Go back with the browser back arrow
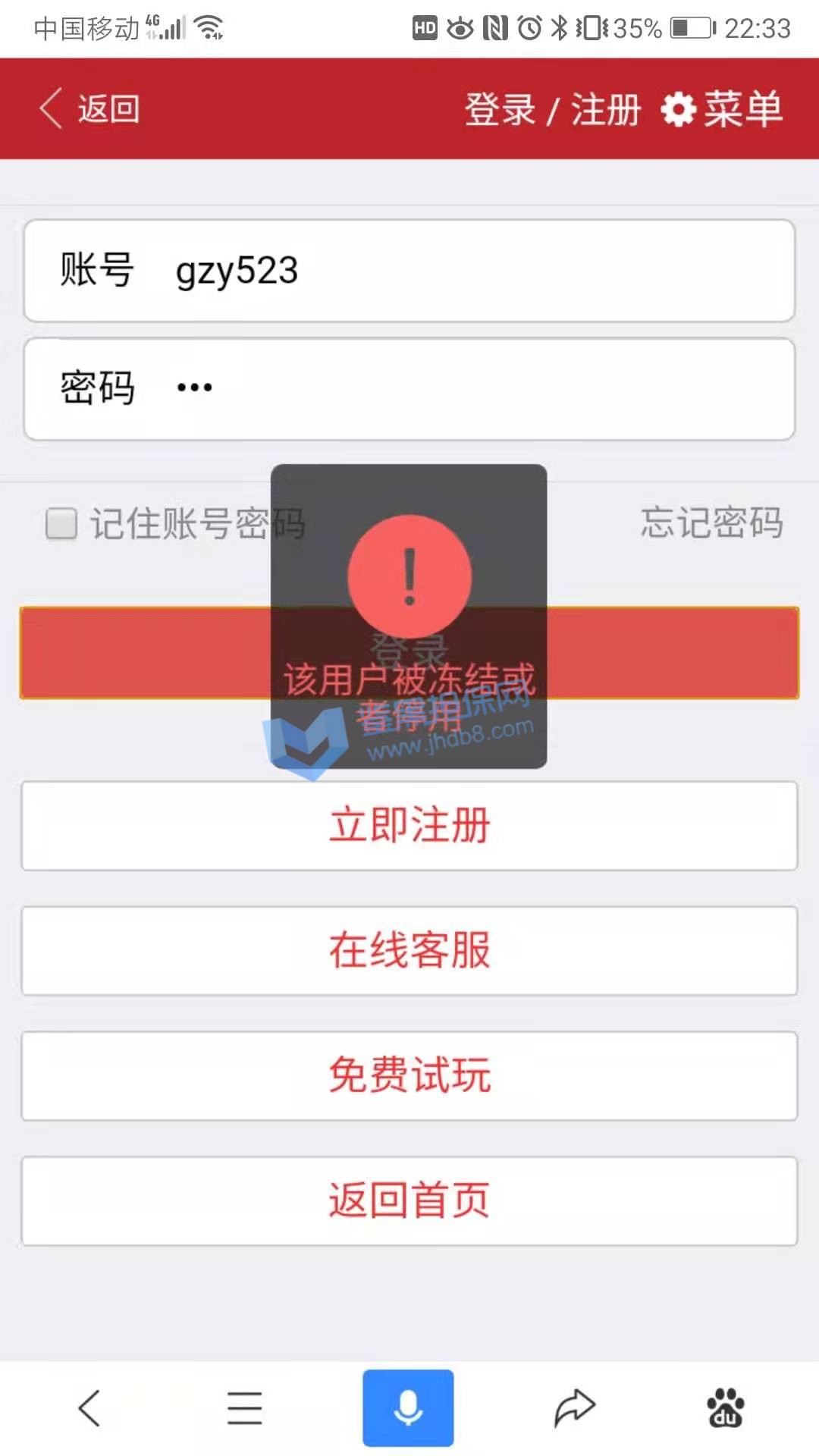The height and width of the screenshot is (1456, 819). pos(89,1407)
